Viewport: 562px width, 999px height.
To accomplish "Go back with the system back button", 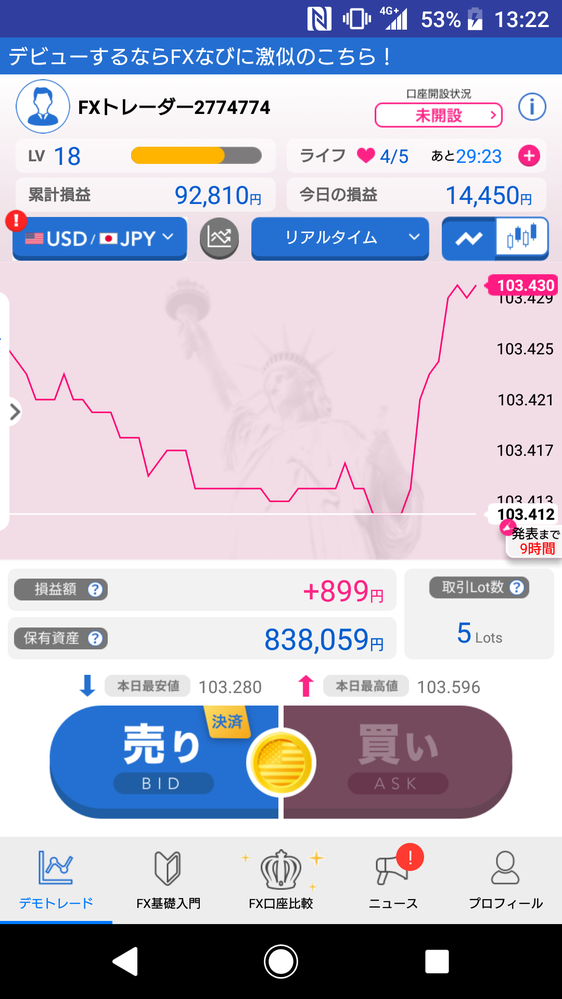I will (125, 961).
